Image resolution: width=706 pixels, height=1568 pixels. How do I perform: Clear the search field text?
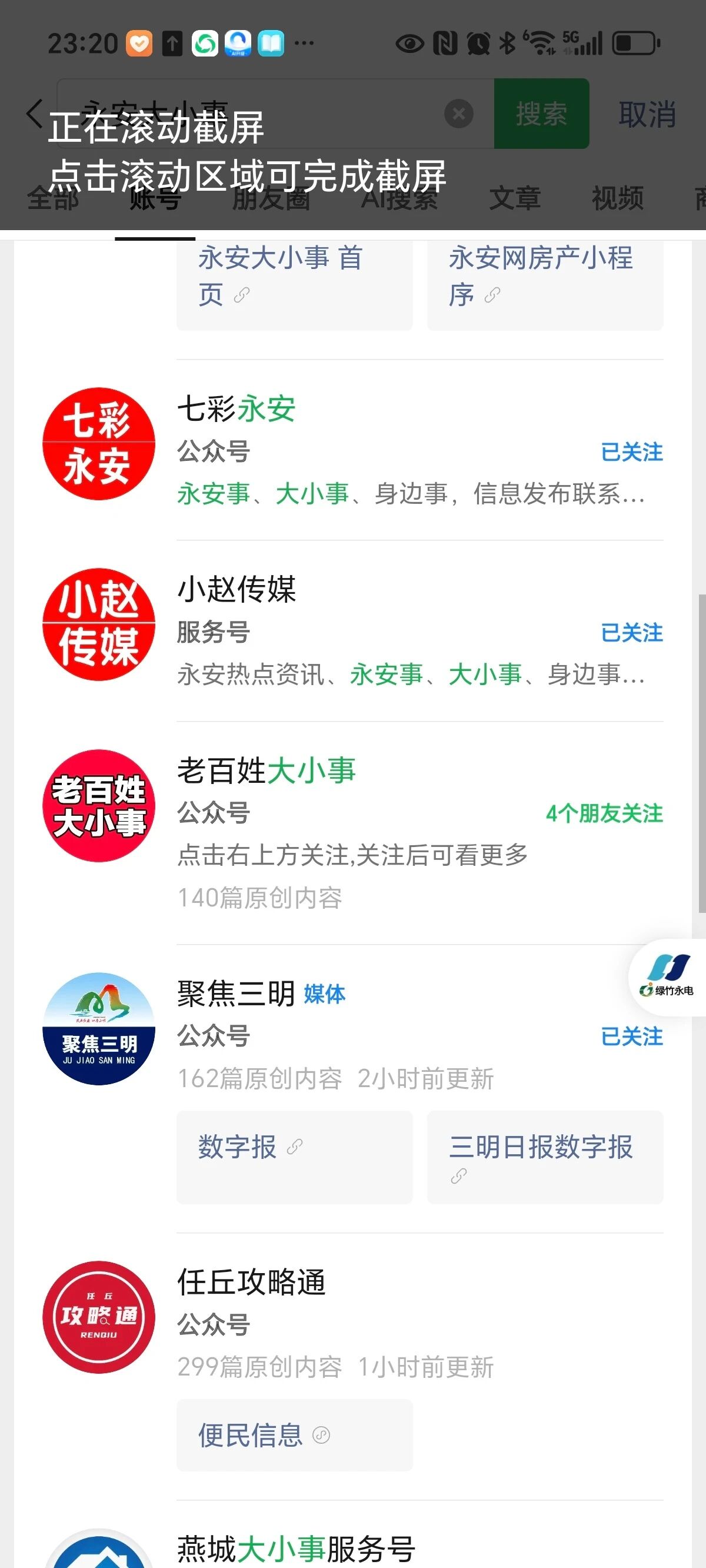pos(459,114)
